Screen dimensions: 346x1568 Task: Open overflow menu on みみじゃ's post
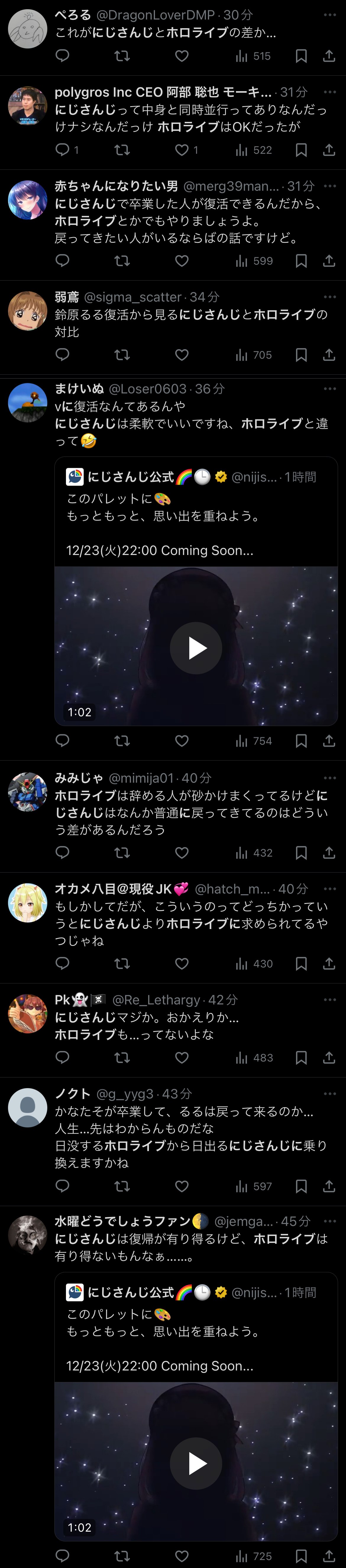click(x=329, y=778)
